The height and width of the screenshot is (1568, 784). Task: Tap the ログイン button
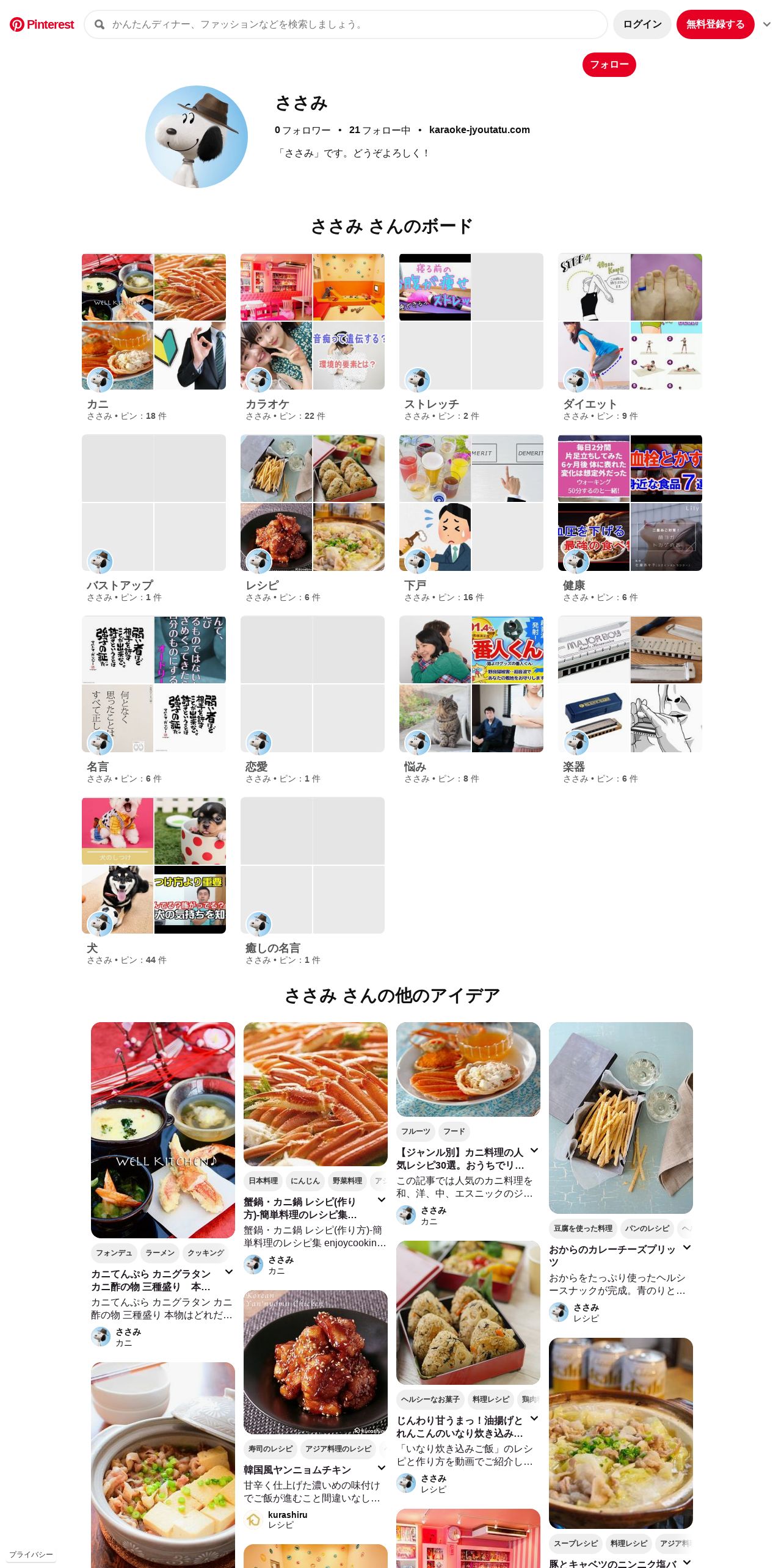point(642,24)
